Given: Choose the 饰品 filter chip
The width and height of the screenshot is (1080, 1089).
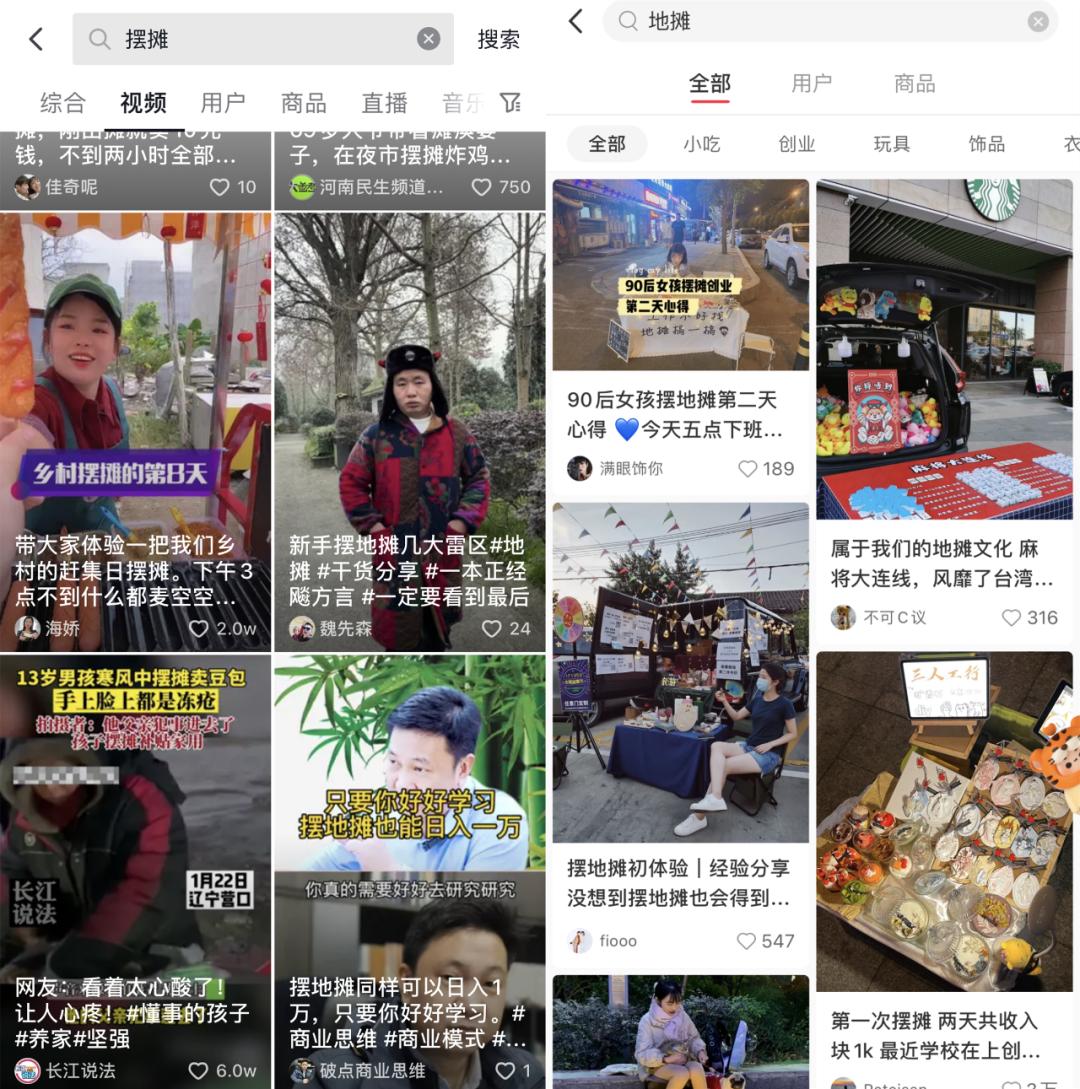Looking at the screenshot, I should pyautogui.click(x=986, y=144).
